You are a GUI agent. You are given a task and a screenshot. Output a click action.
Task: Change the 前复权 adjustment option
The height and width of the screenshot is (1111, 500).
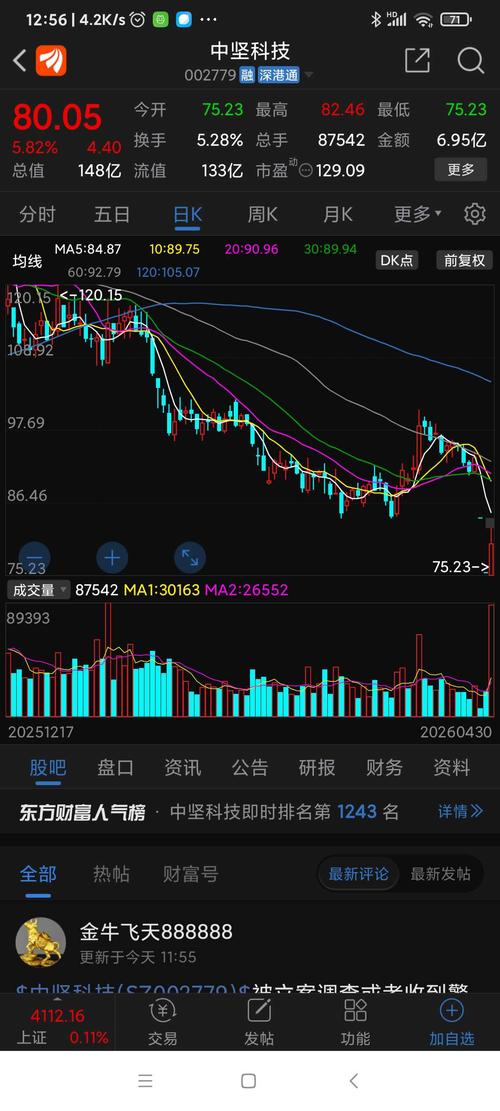pyautogui.click(x=464, y=260)
